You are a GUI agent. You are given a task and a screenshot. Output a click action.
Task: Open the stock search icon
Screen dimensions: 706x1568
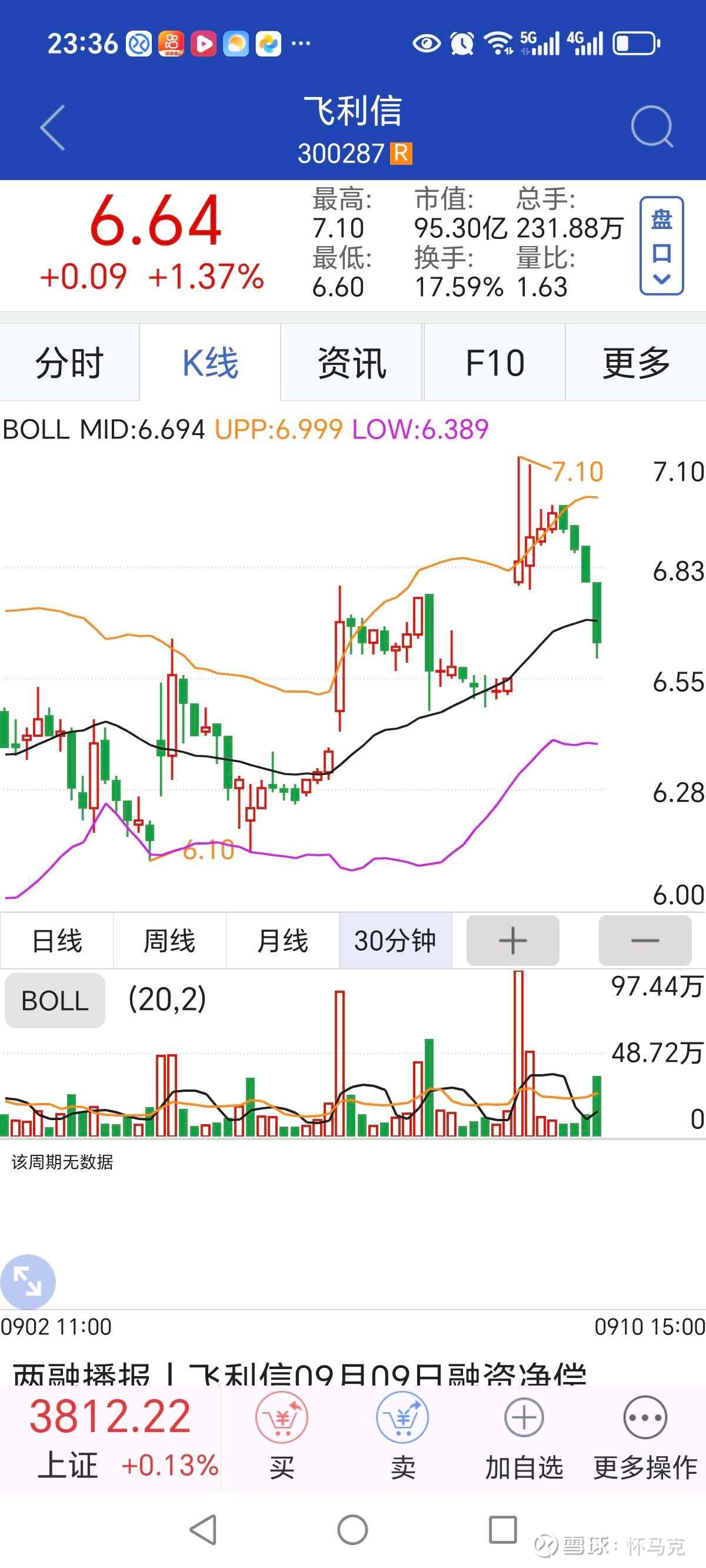point(652,127)
